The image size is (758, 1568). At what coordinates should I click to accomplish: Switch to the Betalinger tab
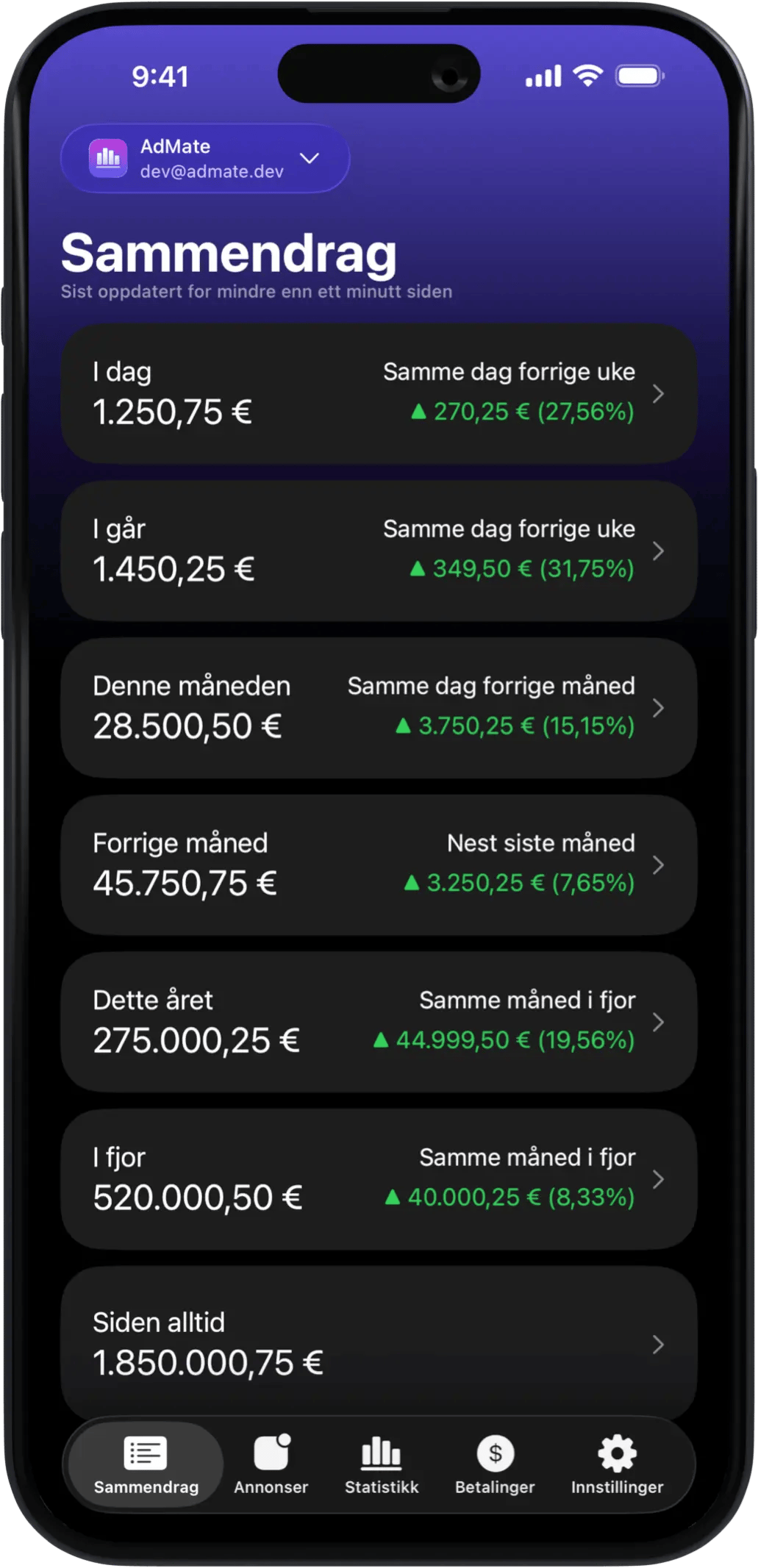tap(495, 1464)
